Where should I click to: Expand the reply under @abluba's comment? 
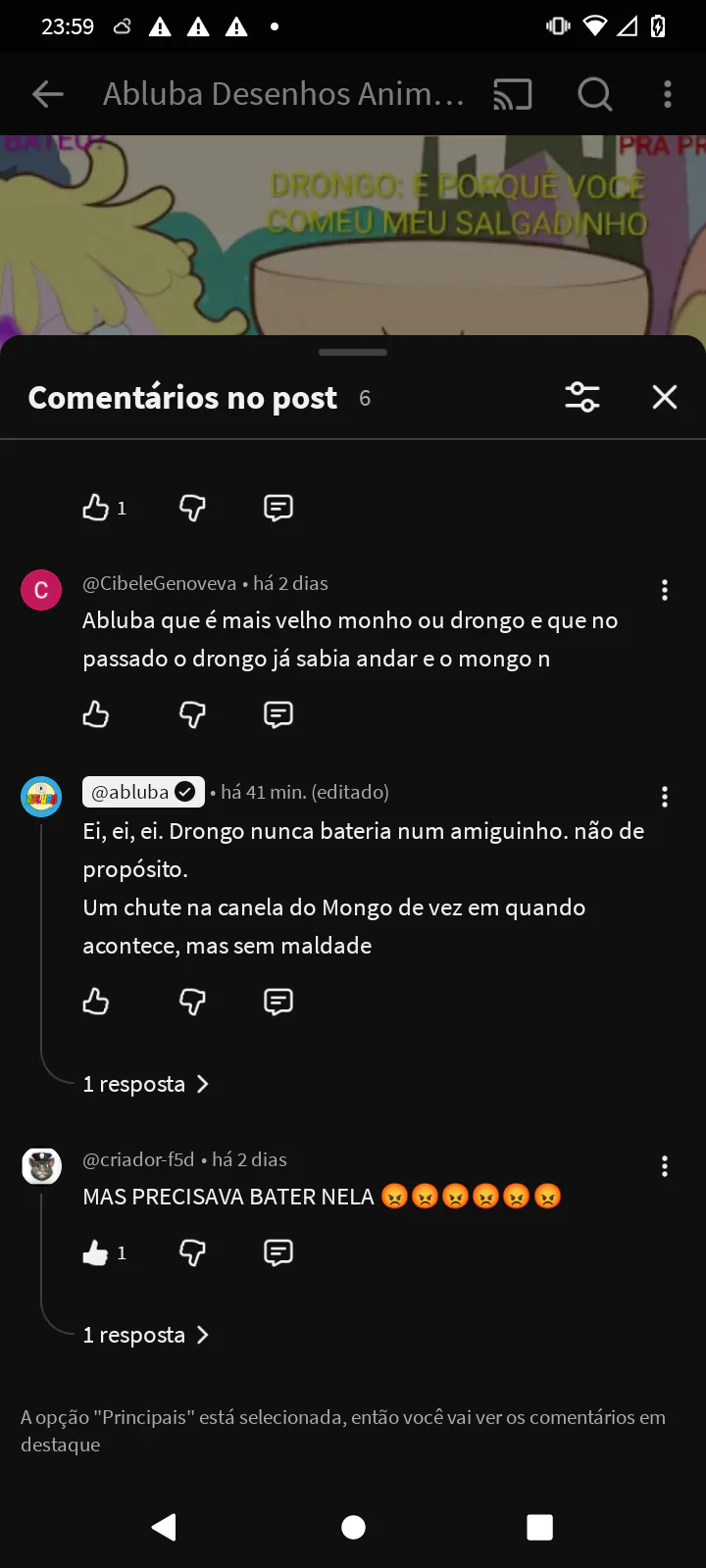coord(145,1084)
